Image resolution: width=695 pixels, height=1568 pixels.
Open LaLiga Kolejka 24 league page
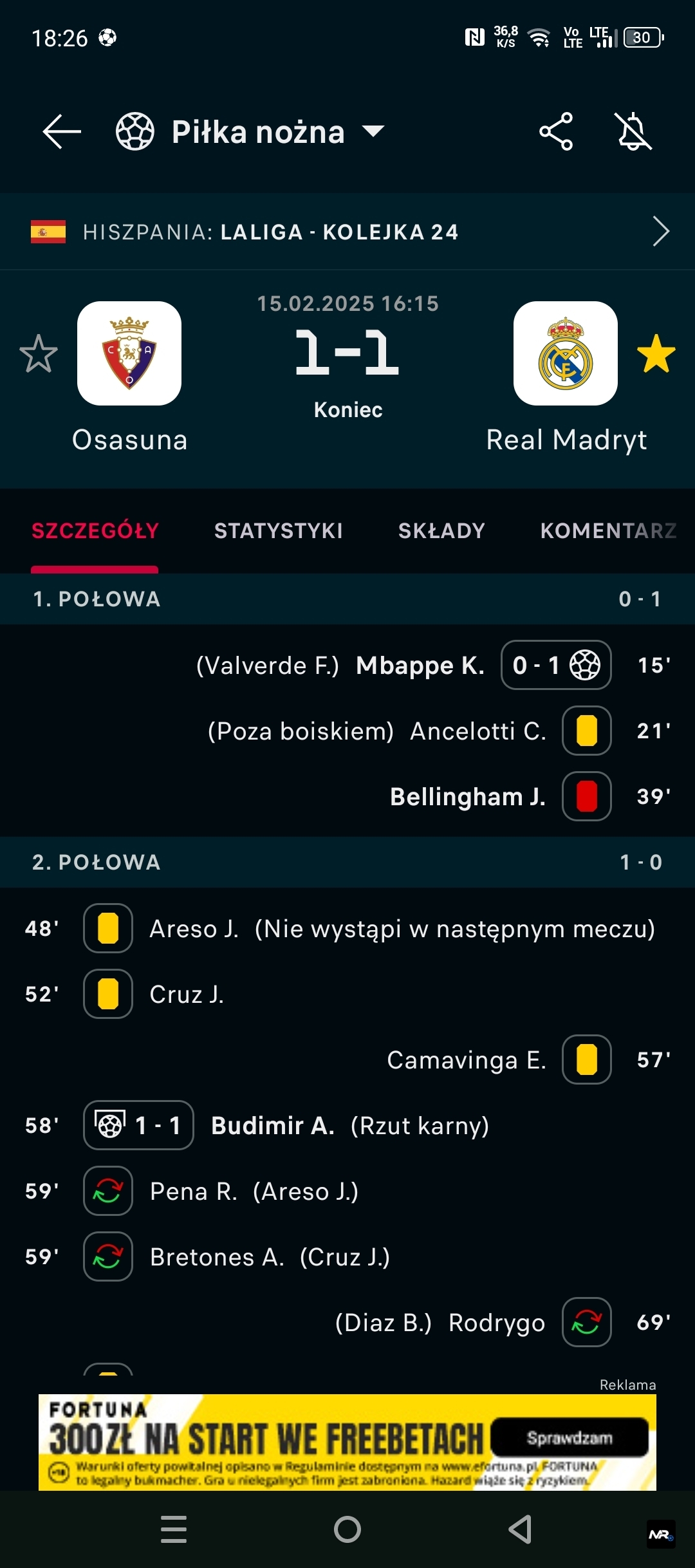[347, 232]
